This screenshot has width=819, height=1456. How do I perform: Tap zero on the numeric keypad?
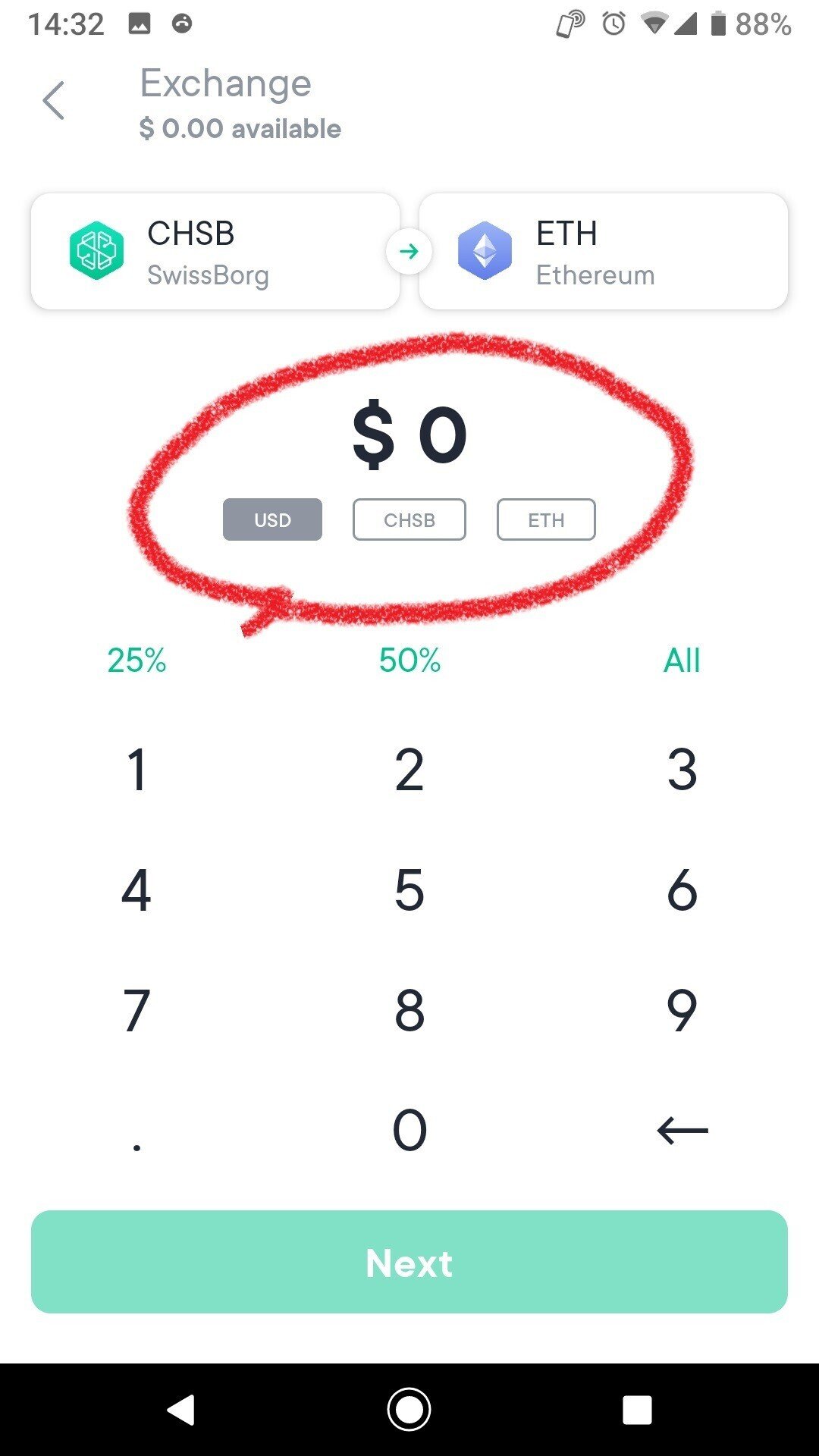(x=409, y=1130)
